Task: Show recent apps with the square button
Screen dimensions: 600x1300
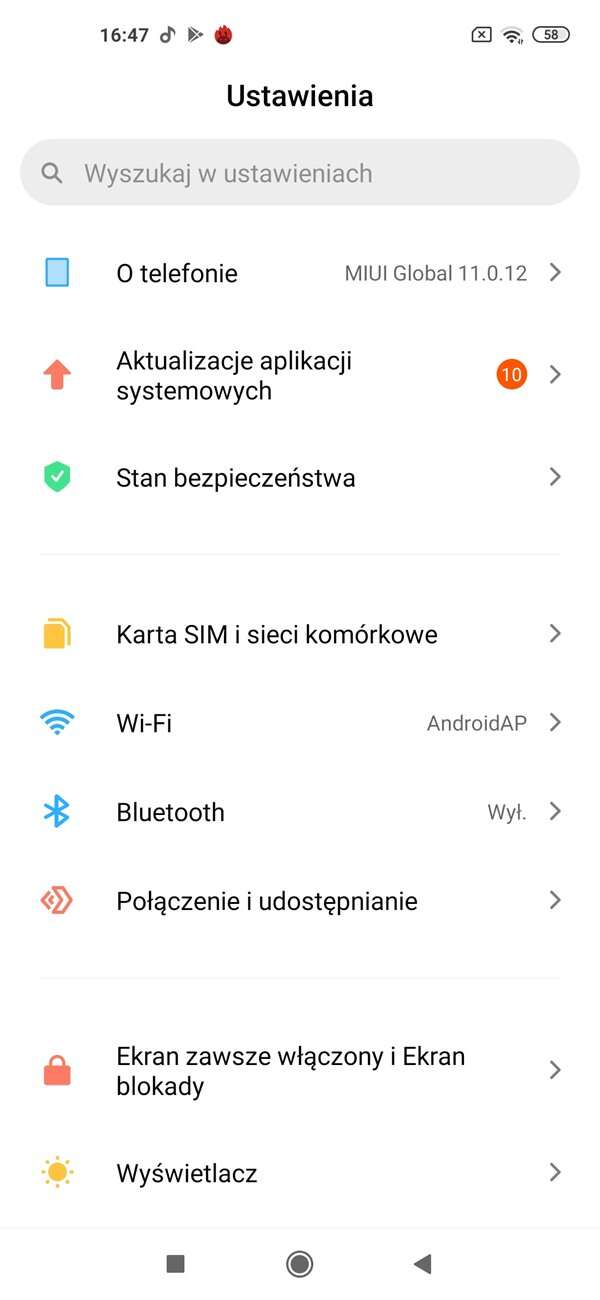Action: (176, 1264)
